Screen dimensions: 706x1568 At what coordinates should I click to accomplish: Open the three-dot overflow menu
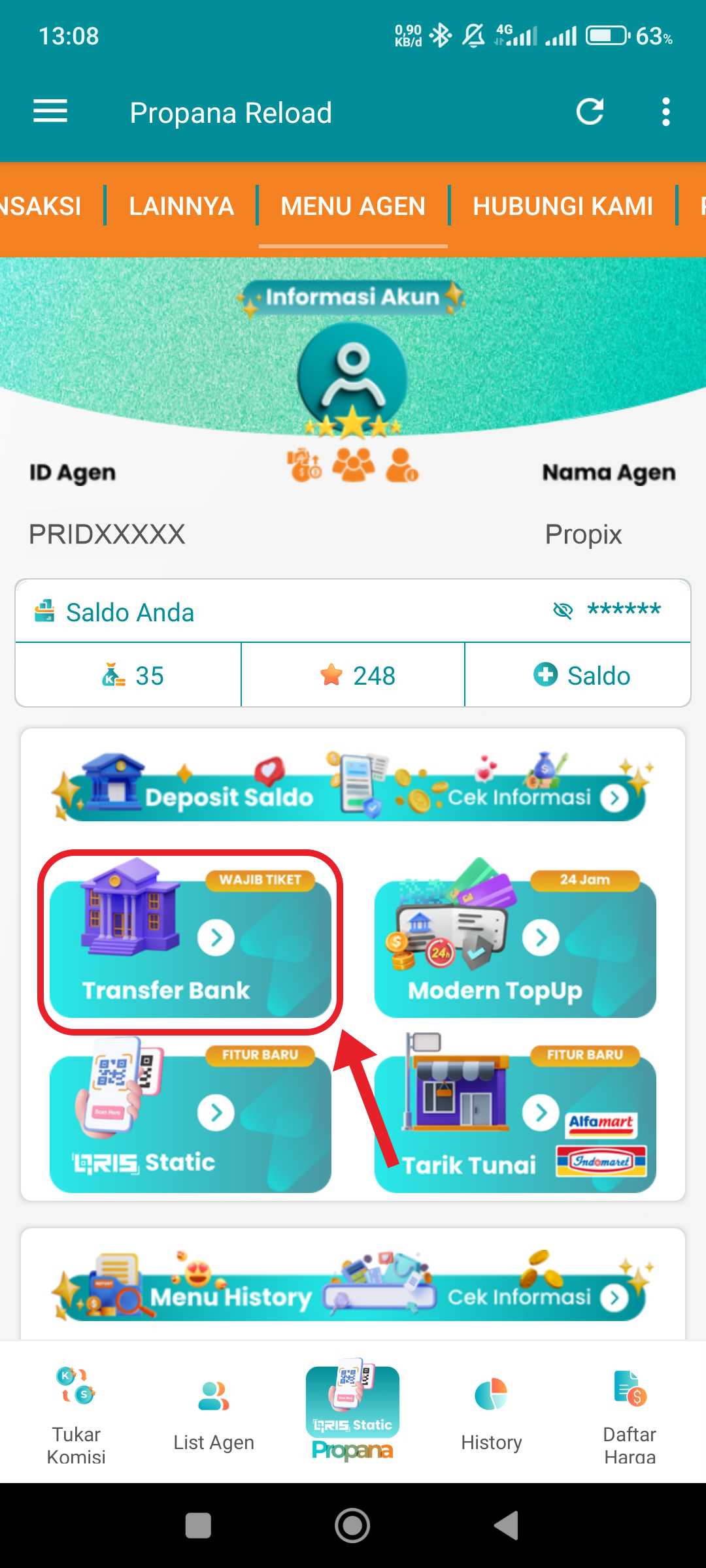[x=665, y=112]
